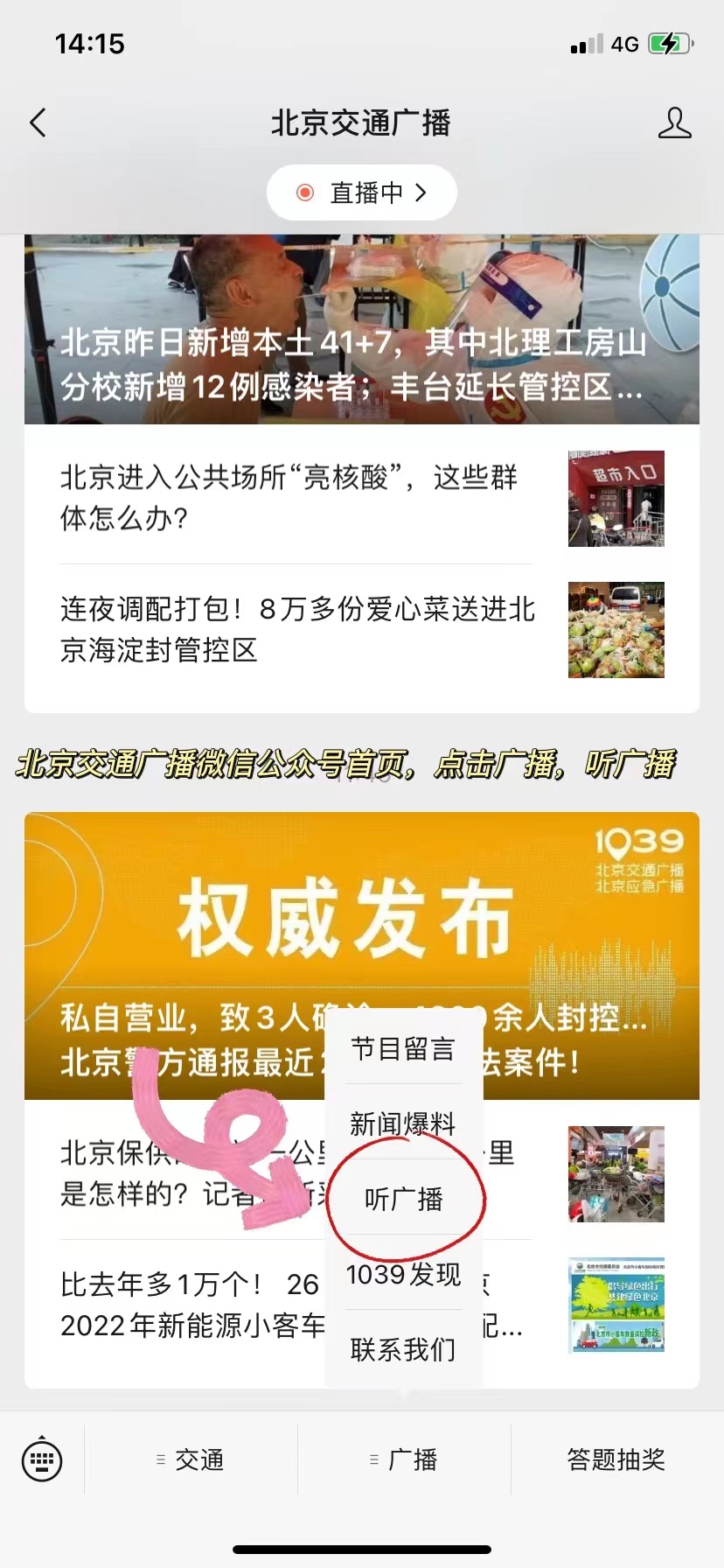This screenshot has height=1568, width=724.
Task: Collapse the 广播 bottom menu
Action: tap(404, 1459)
